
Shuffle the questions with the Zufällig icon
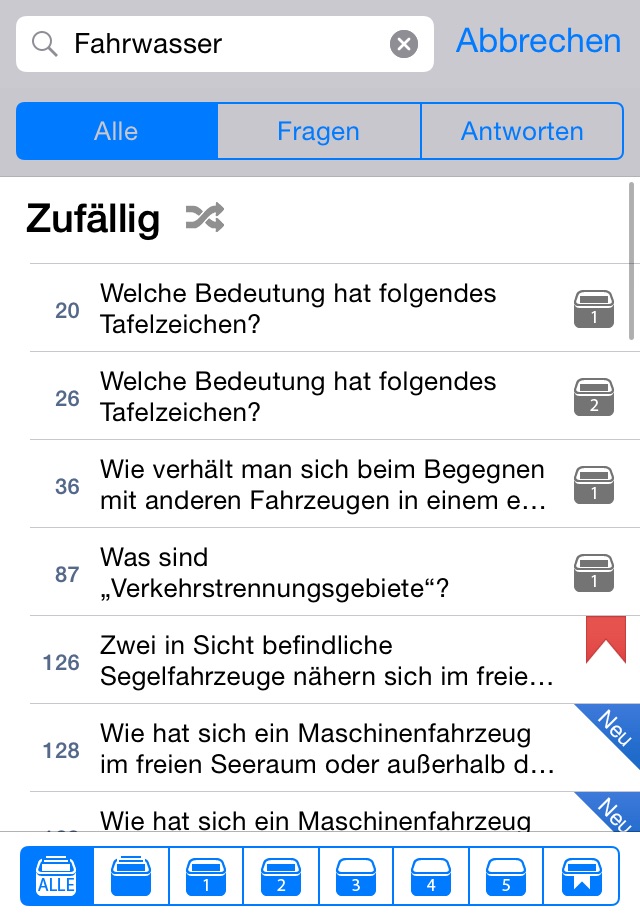[205, 217]
